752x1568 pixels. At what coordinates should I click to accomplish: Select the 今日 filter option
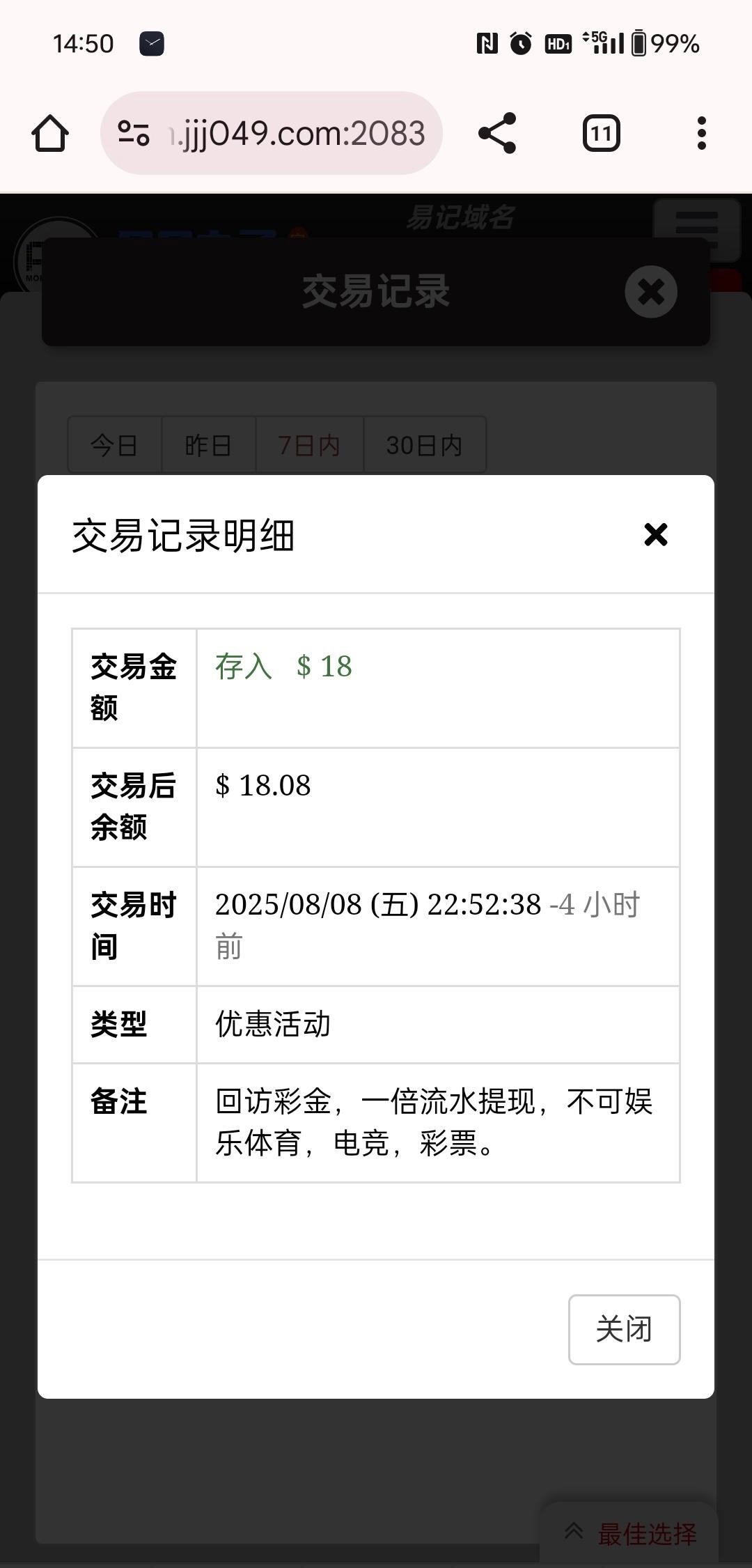(114, 445)
